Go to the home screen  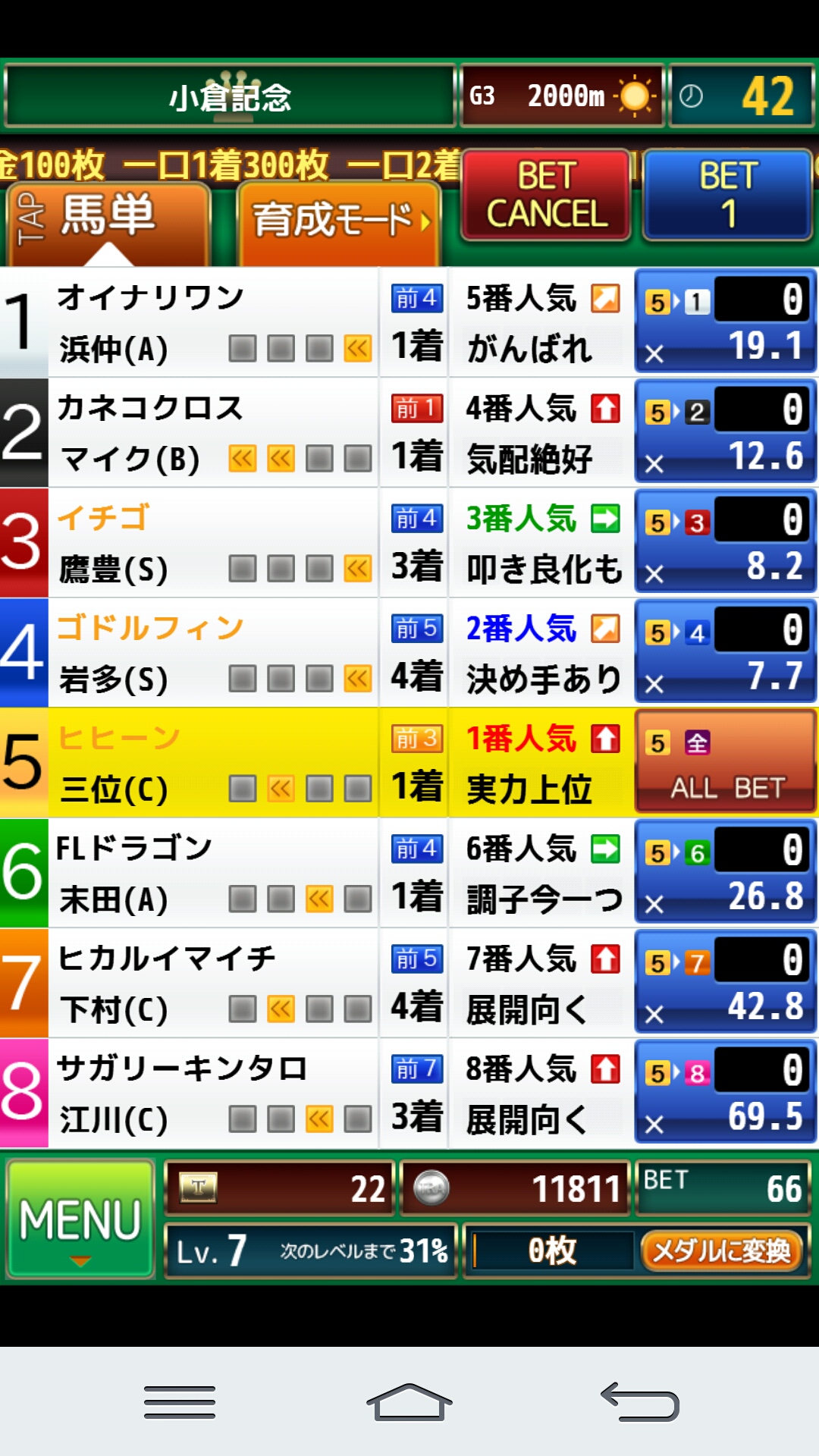pos(409,1401)
